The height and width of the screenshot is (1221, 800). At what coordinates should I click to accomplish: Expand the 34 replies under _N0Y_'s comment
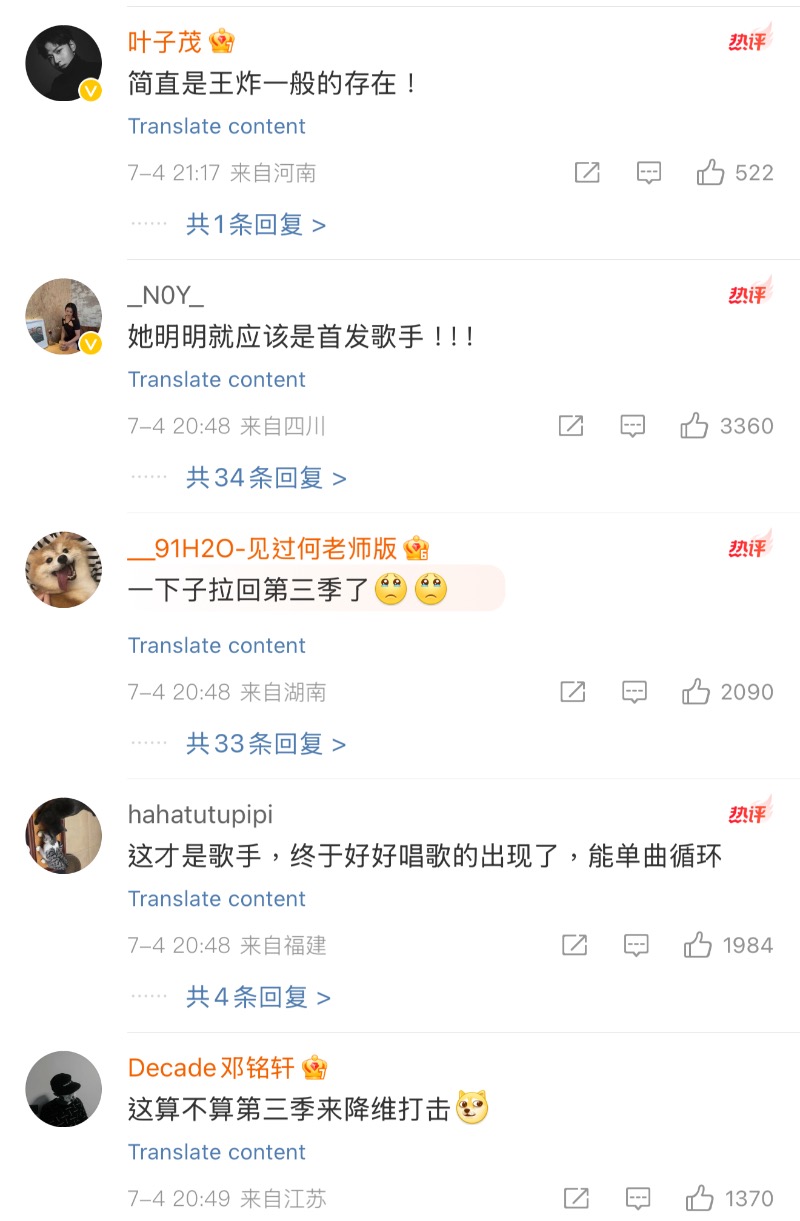266,478
